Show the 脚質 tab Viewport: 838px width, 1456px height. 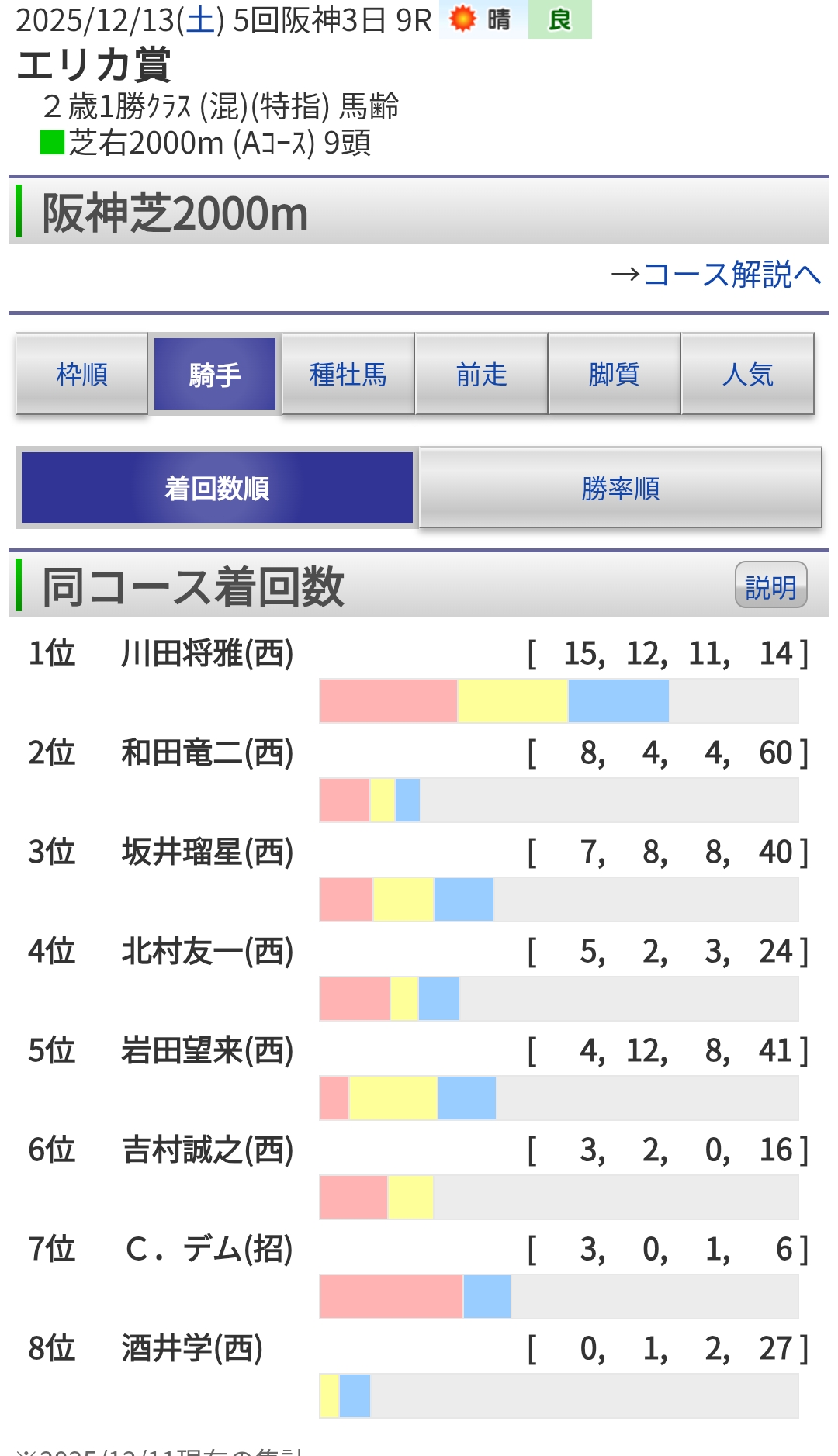pyautogui.click(x=615, y=375)
